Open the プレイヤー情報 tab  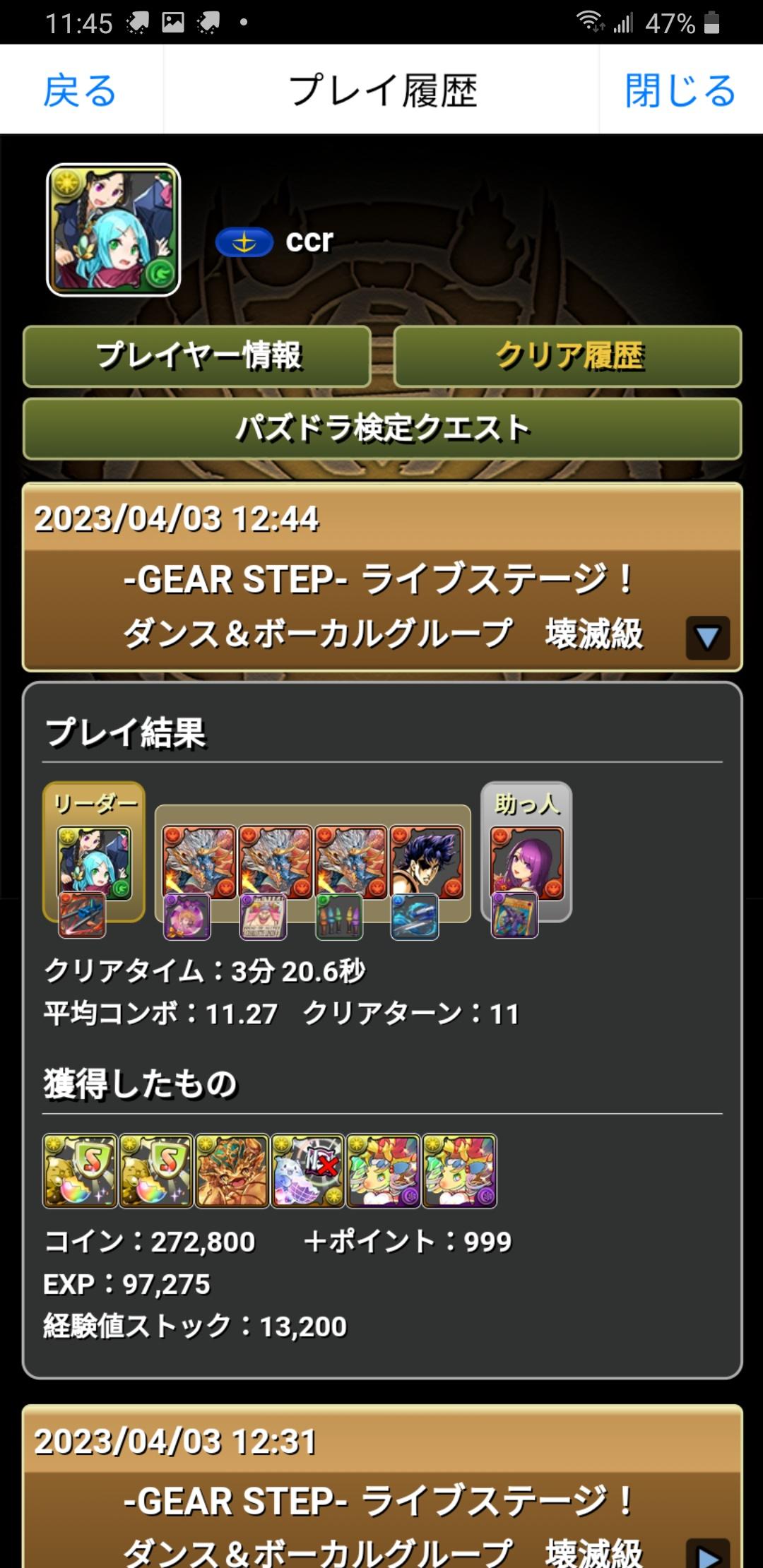(x=197, y=356)
